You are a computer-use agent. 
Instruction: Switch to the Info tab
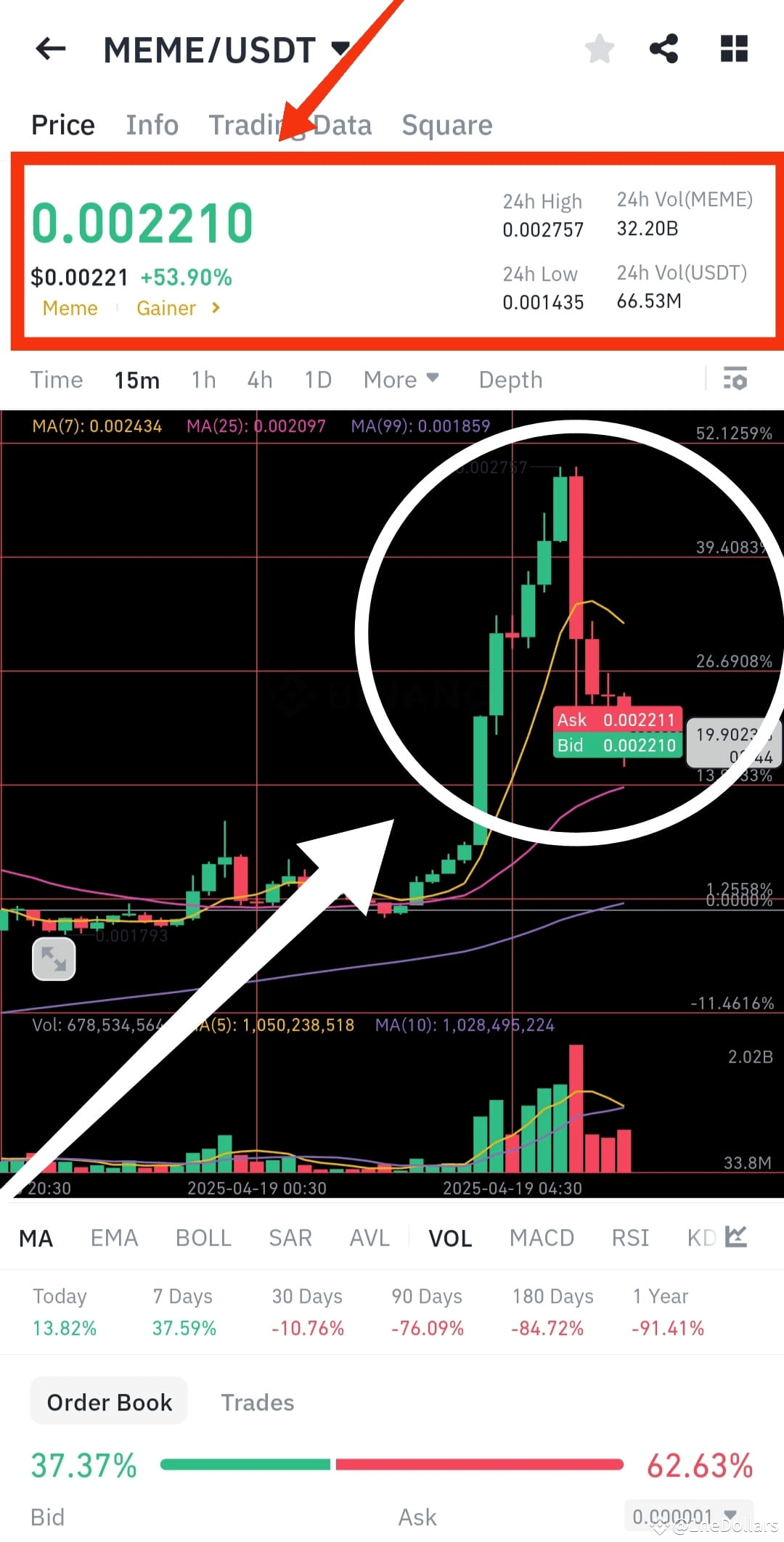tap(152, 125)
